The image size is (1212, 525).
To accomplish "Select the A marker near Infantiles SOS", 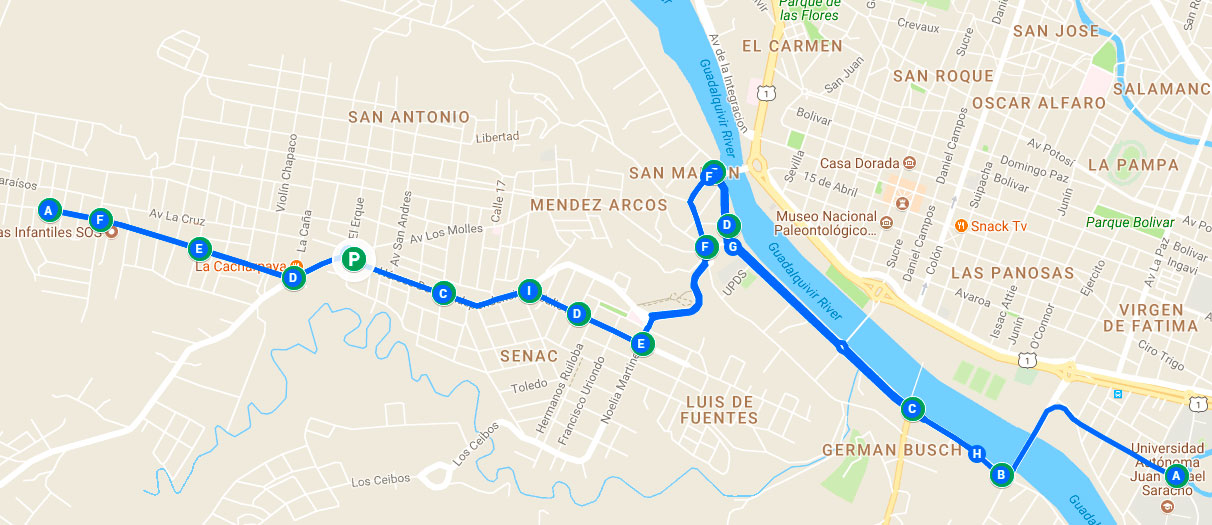I will [48, 210].
